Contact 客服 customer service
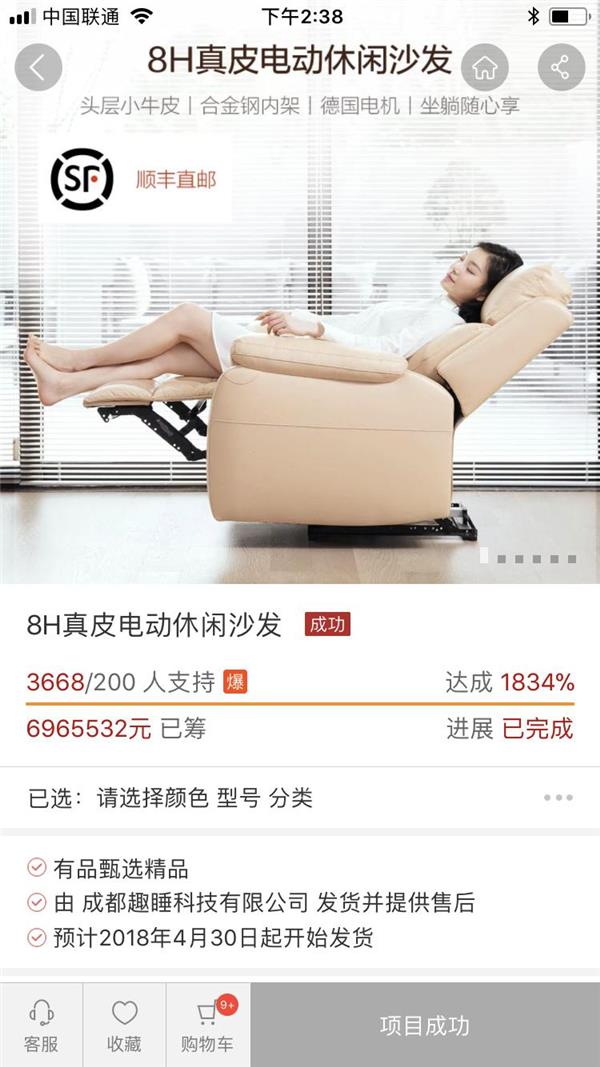Image resolution: width=600 pixels, height=1067 pixels. 41,1025
